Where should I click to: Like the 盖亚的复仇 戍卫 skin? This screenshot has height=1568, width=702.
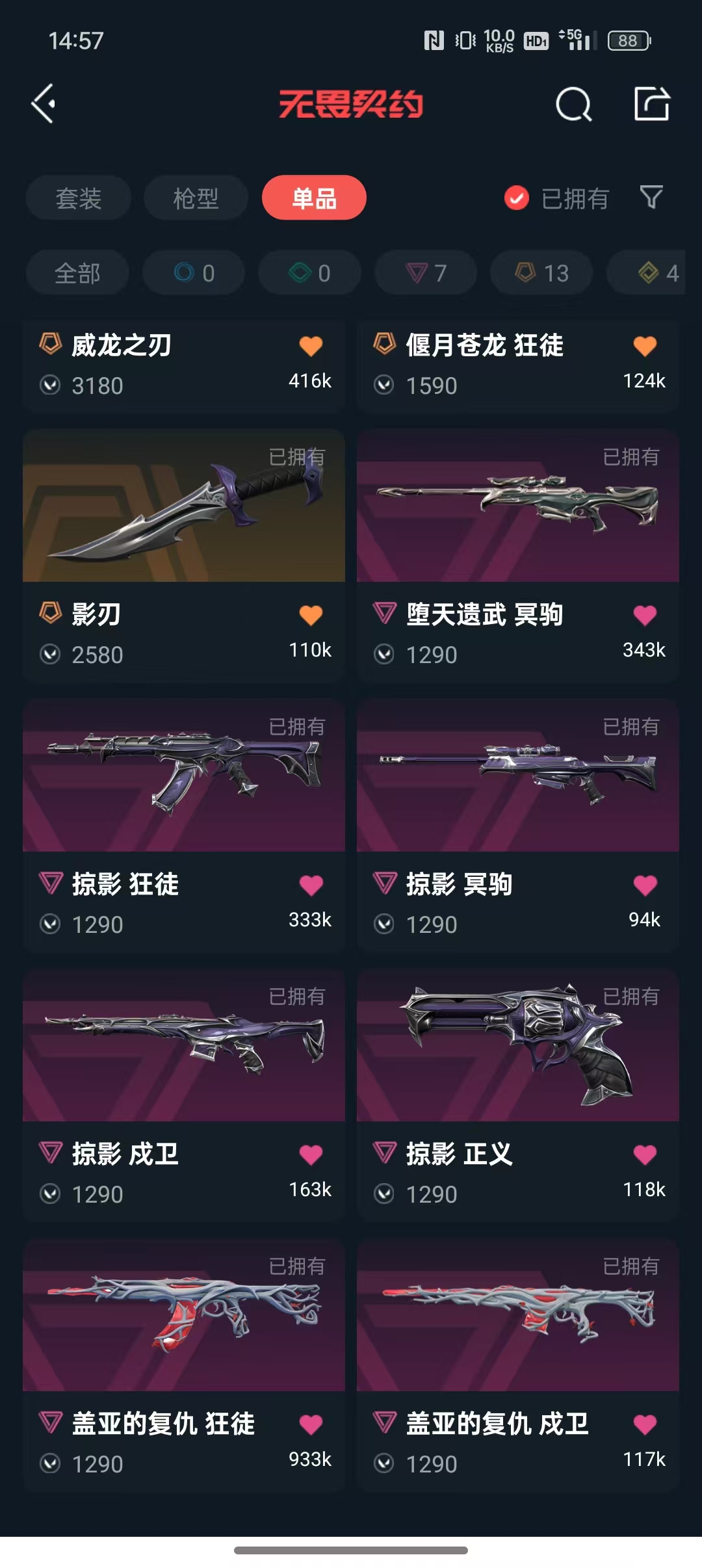tap(645, 1424)
